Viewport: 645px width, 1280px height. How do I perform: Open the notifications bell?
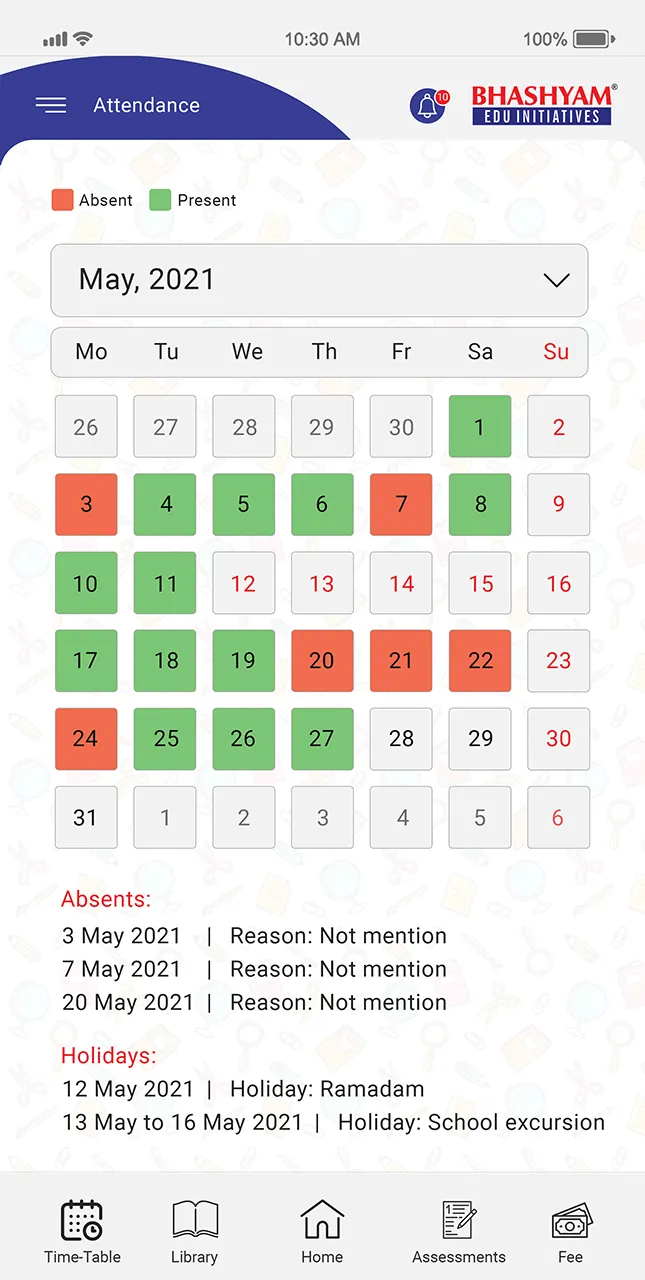tap(428, 105)
